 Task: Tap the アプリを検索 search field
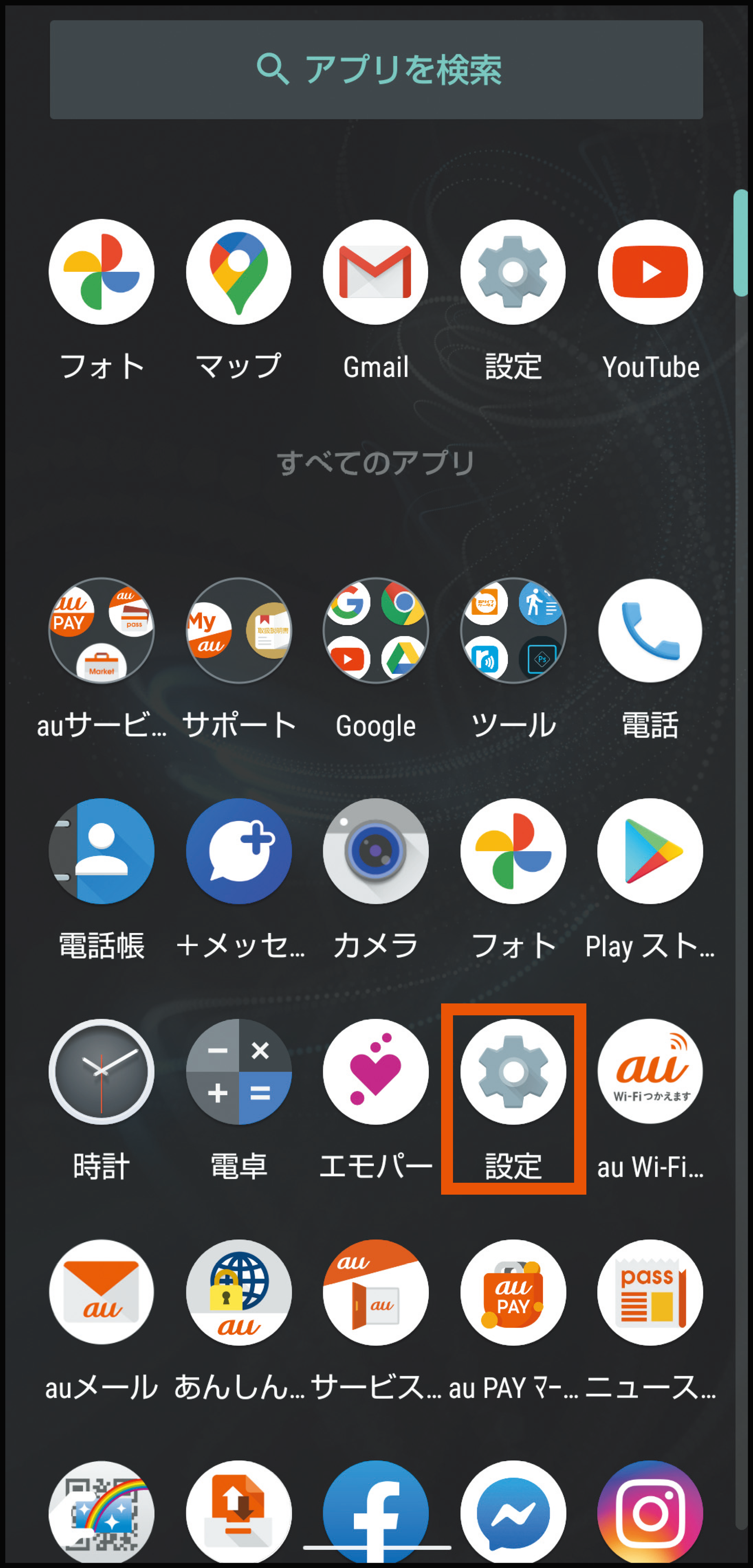(377, 69)
